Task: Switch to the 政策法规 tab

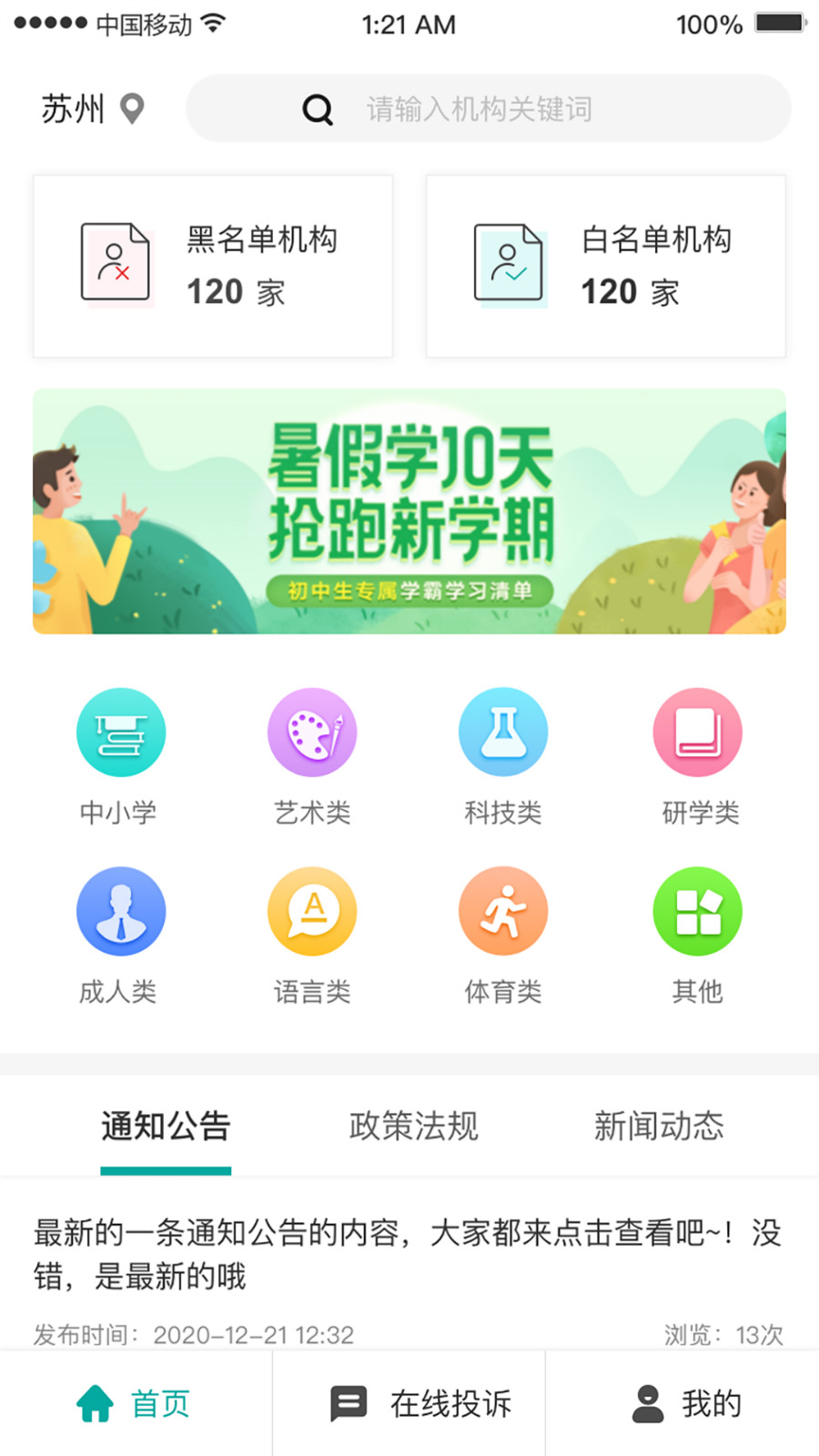Action: click(413, 1127)
